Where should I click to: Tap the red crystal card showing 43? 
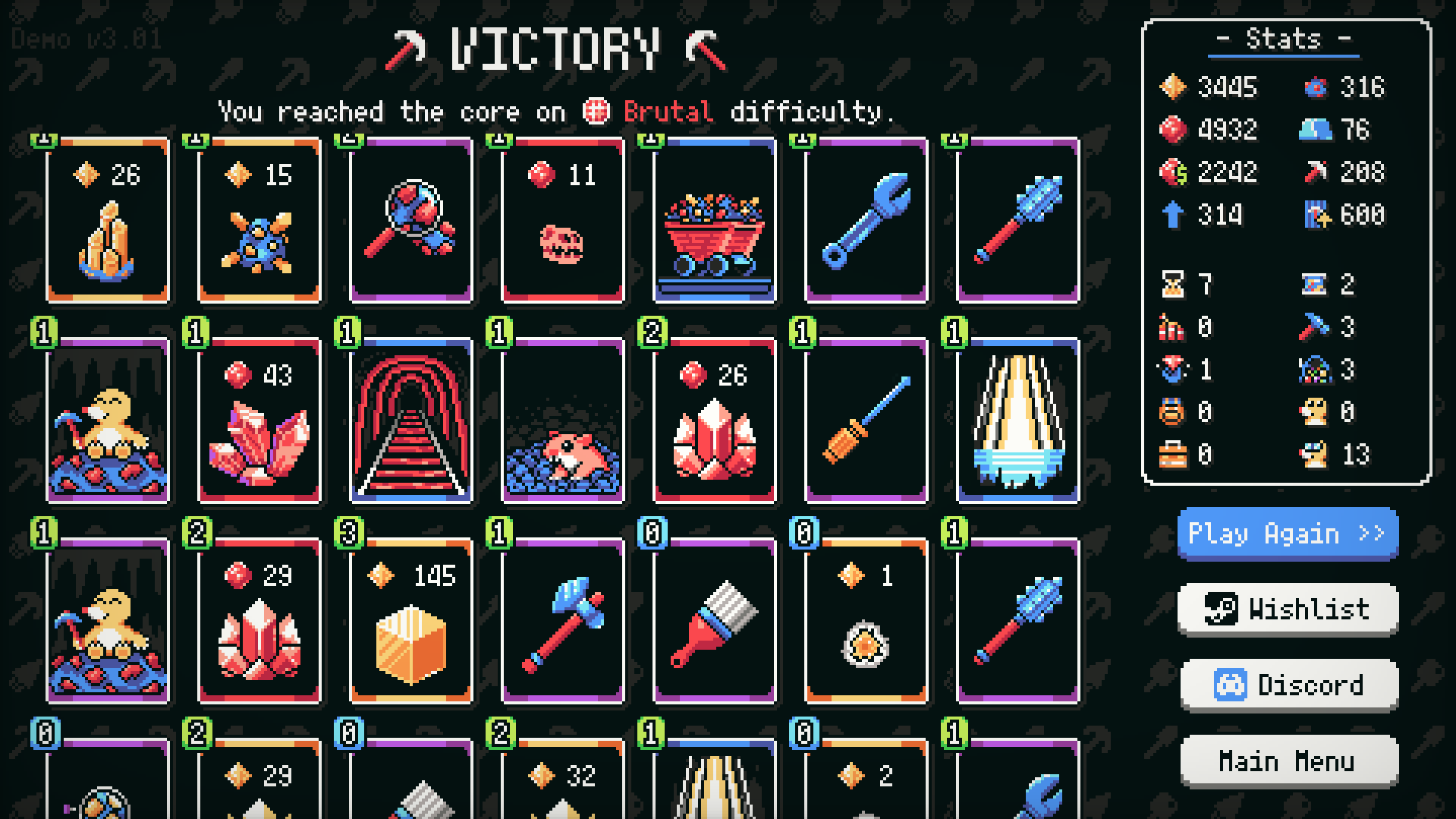259,420
